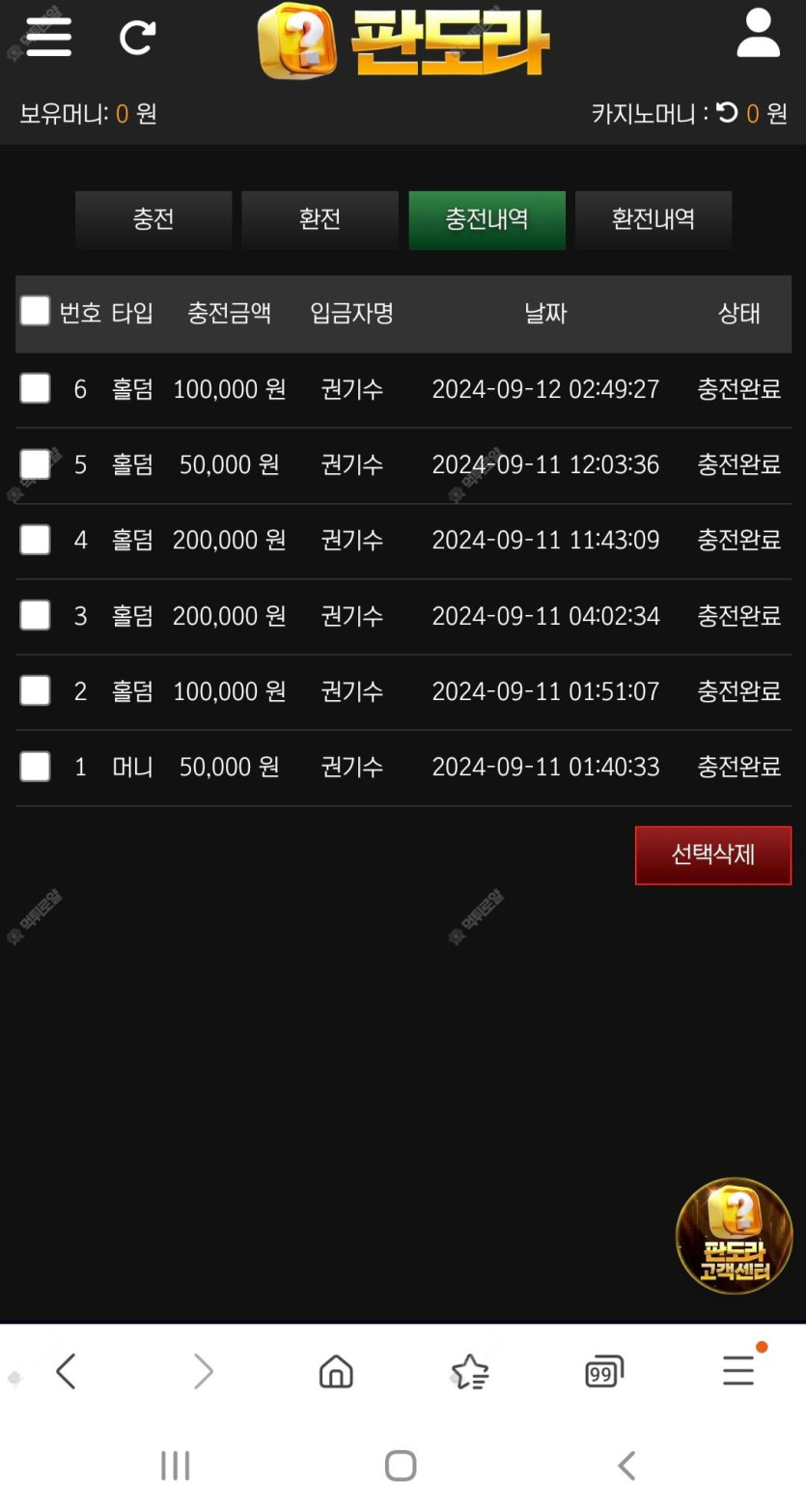
Task: Tap the refresh icon in header
Action: [x=137, y=38]
